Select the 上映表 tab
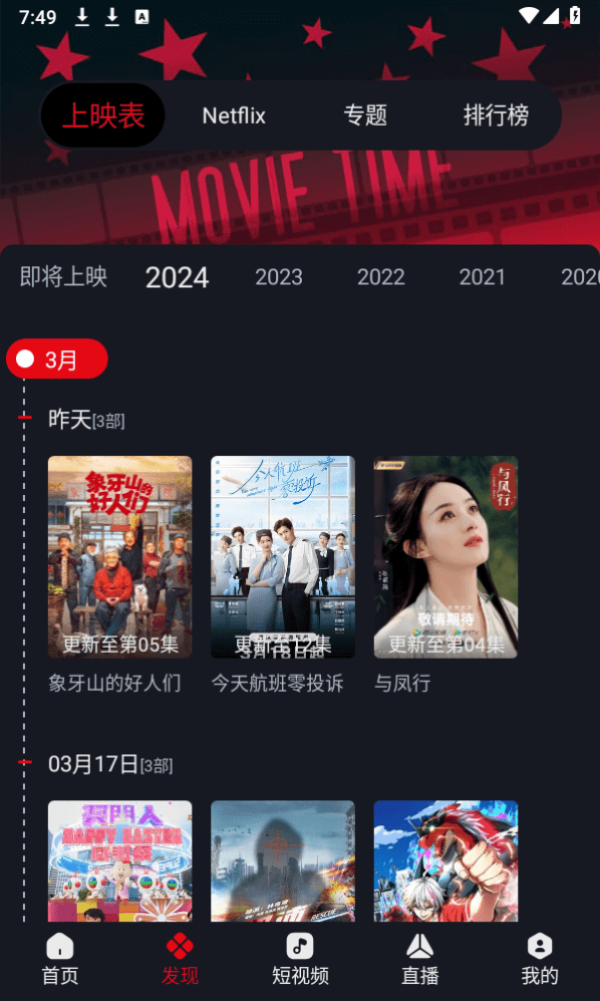 click(x=103, y=116)
